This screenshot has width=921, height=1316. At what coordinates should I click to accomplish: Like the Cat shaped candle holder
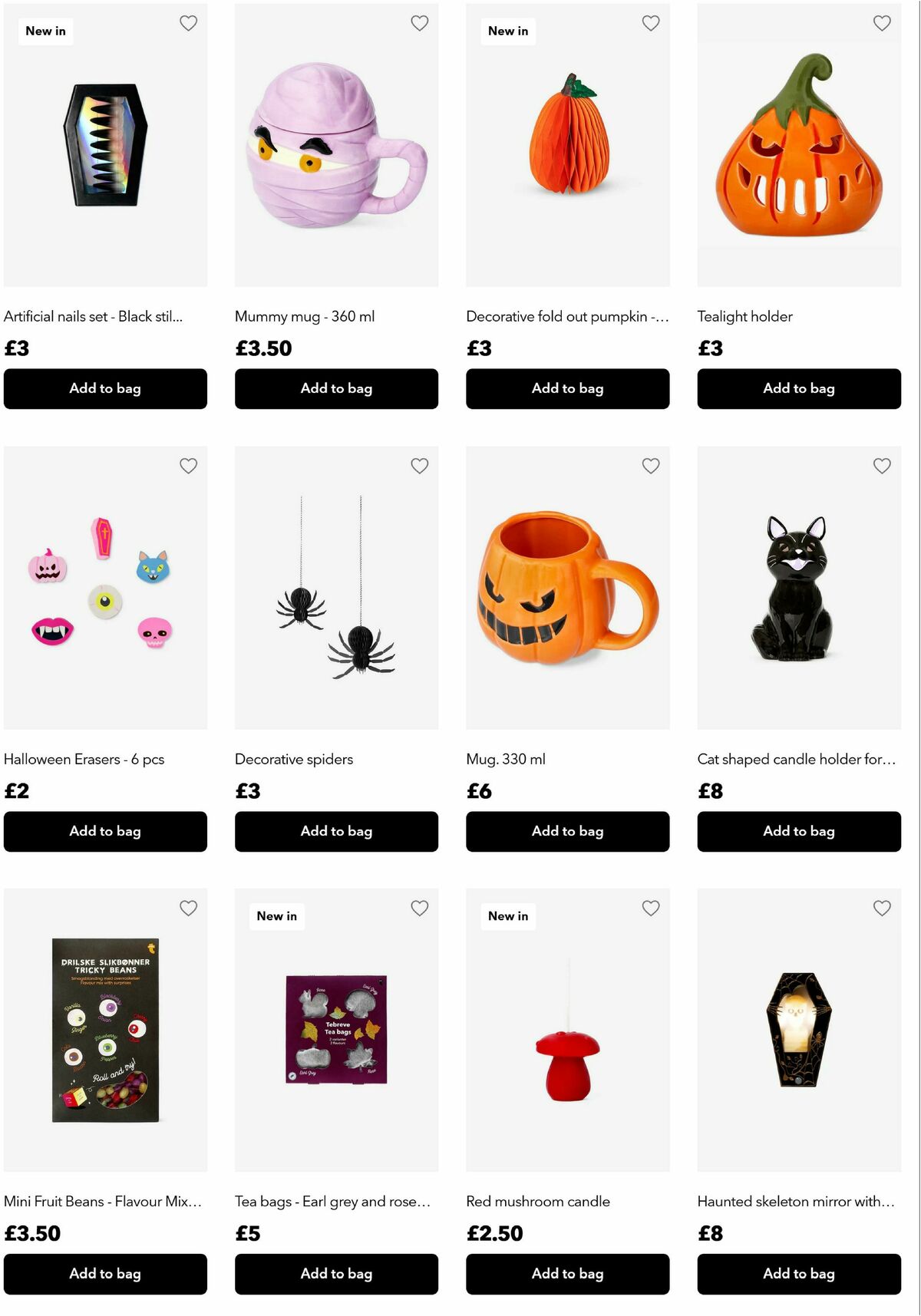tap(882, 466)
